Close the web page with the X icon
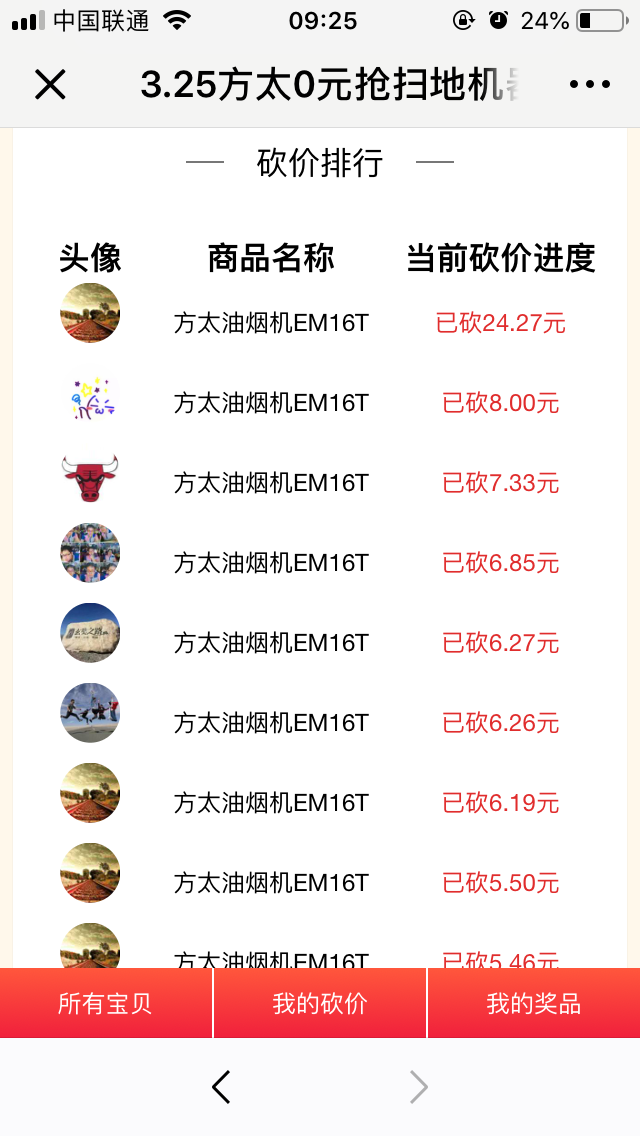 pos(50,86)
